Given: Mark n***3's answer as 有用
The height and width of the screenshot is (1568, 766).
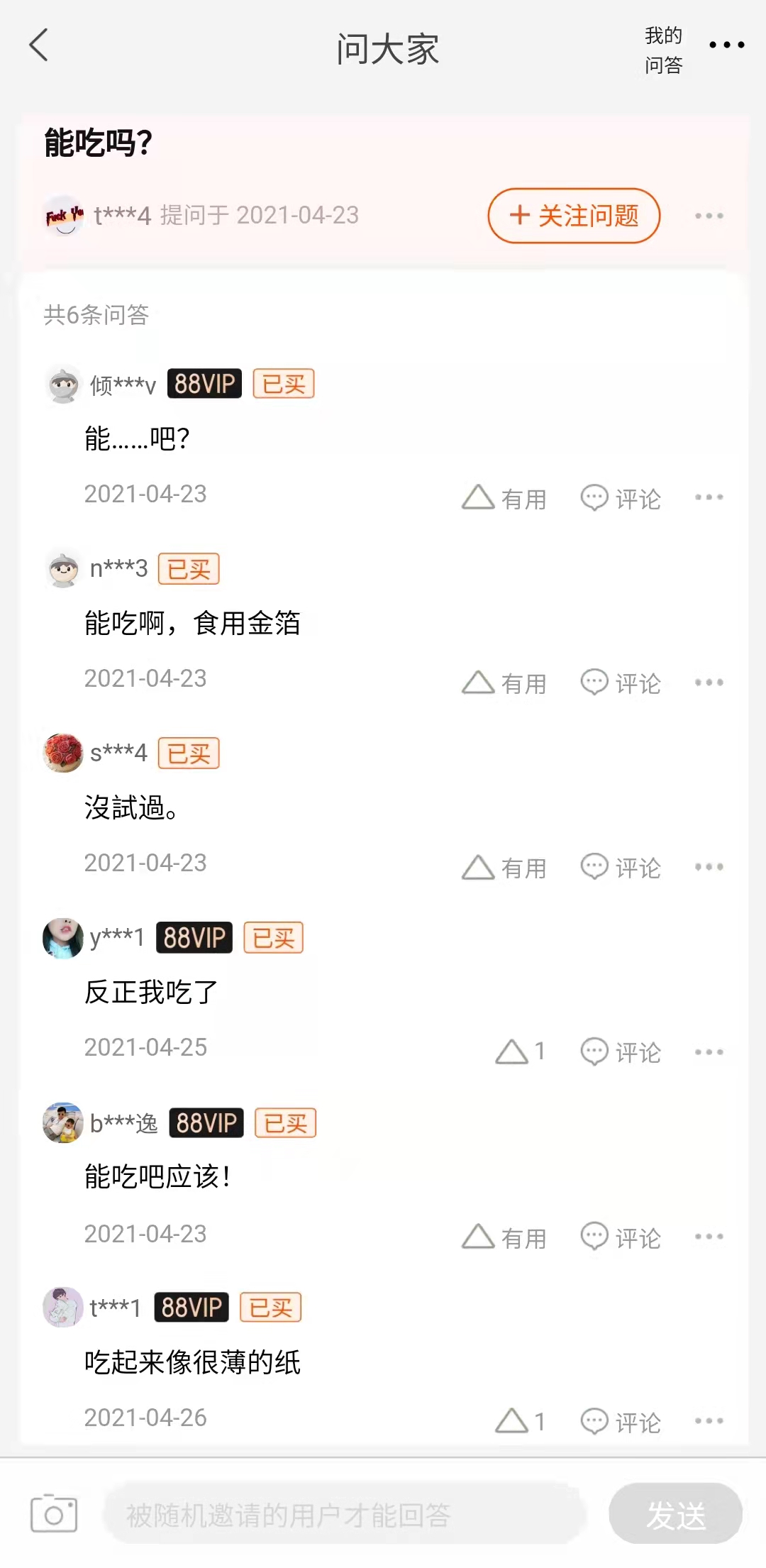Looking at the screenshot, I should (x=504, y=683).
